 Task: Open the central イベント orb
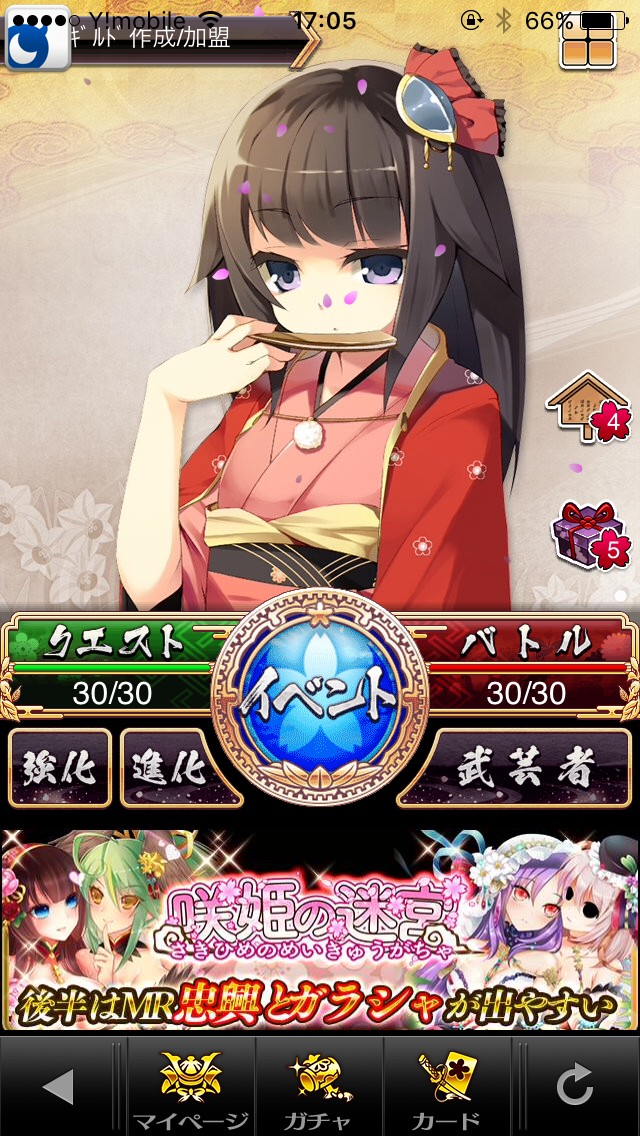click(320, 697)
